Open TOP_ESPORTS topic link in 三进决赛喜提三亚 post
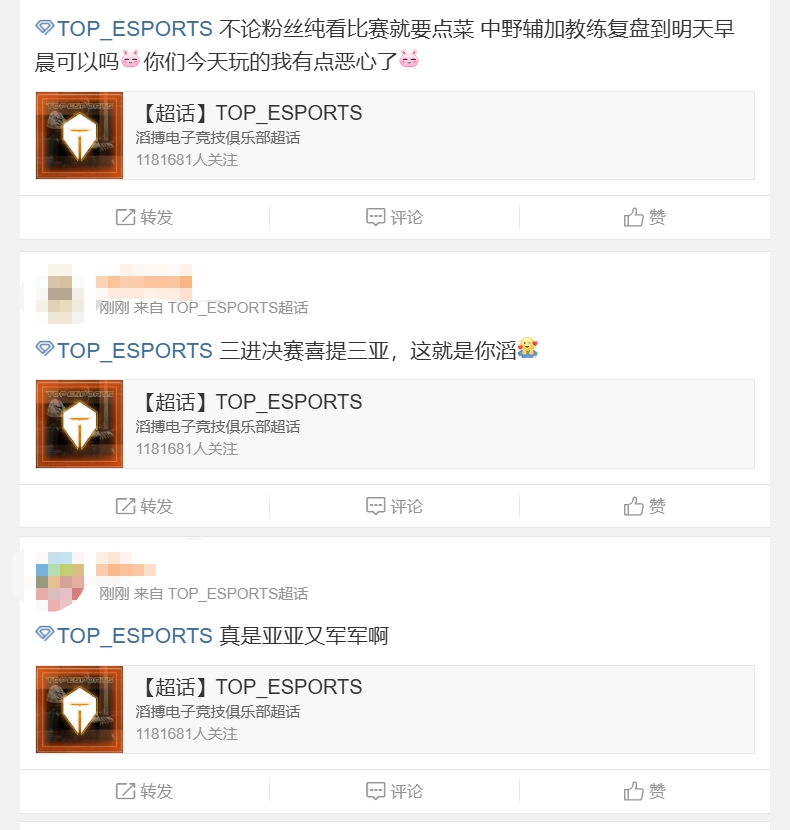The image size is (790, 830). pyautogui.click(x=134, y=351)
